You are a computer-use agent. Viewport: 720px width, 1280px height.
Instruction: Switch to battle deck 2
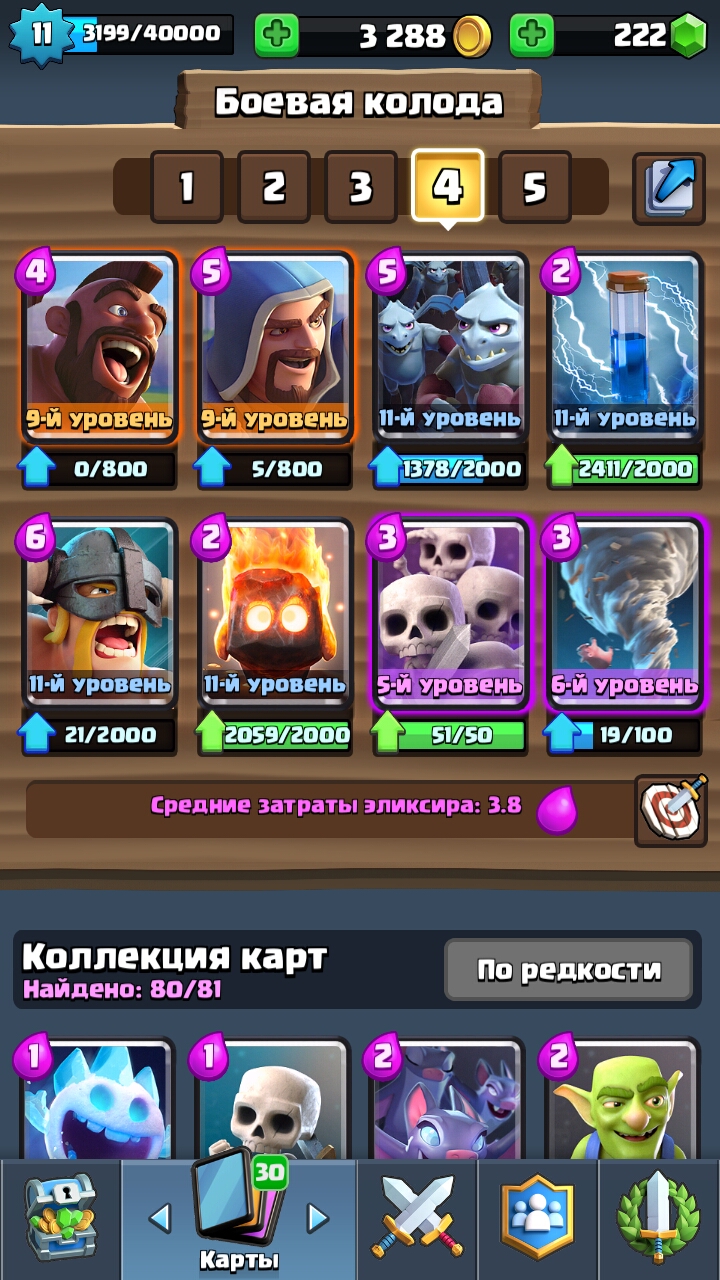(274, 186)
